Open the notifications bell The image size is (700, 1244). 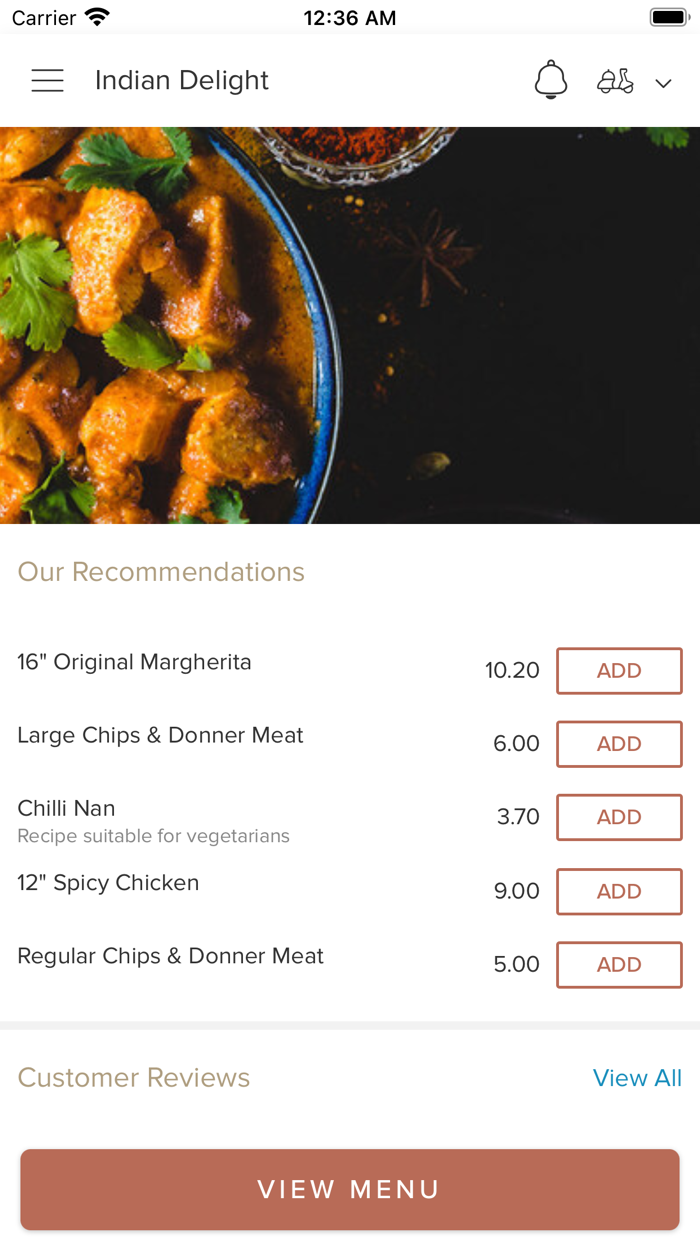click(x=551, y=80)
